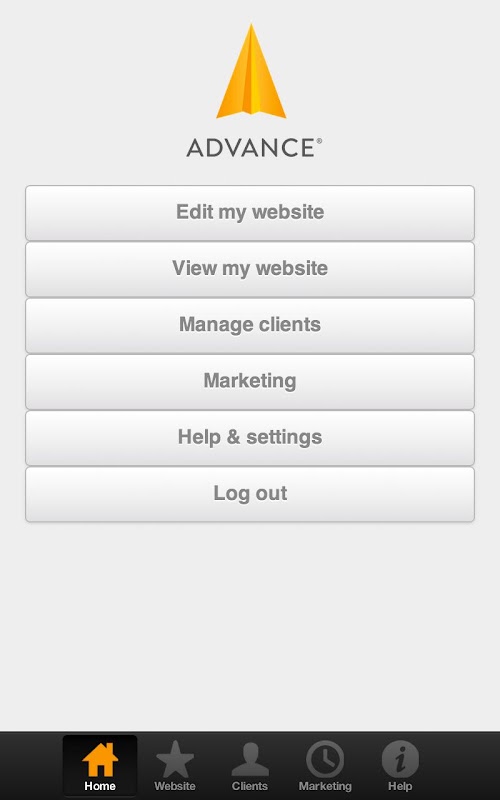500x800 pixels.
Task: Tap the Edit my website button
Action: [250, 213]
